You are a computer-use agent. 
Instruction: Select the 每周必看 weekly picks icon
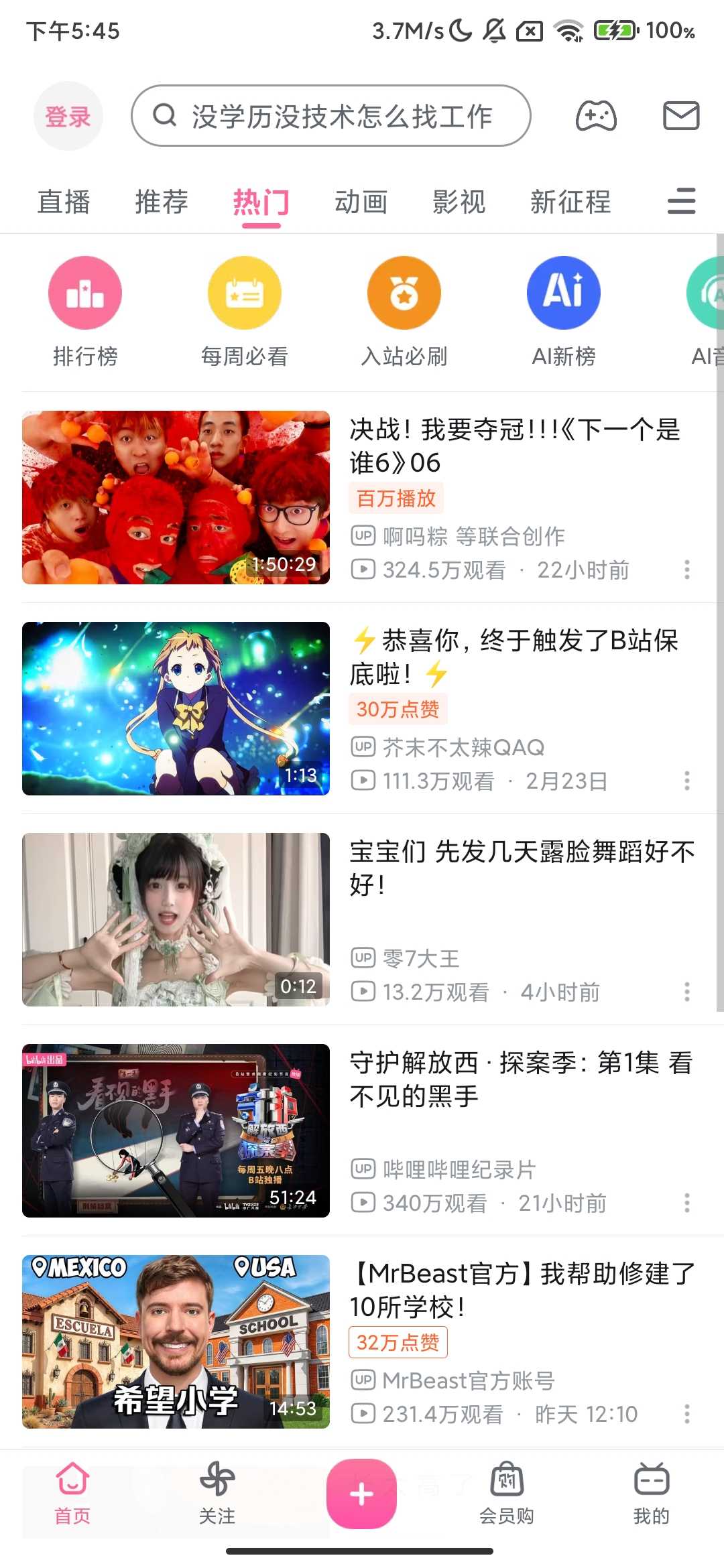[x=244, y=293]
